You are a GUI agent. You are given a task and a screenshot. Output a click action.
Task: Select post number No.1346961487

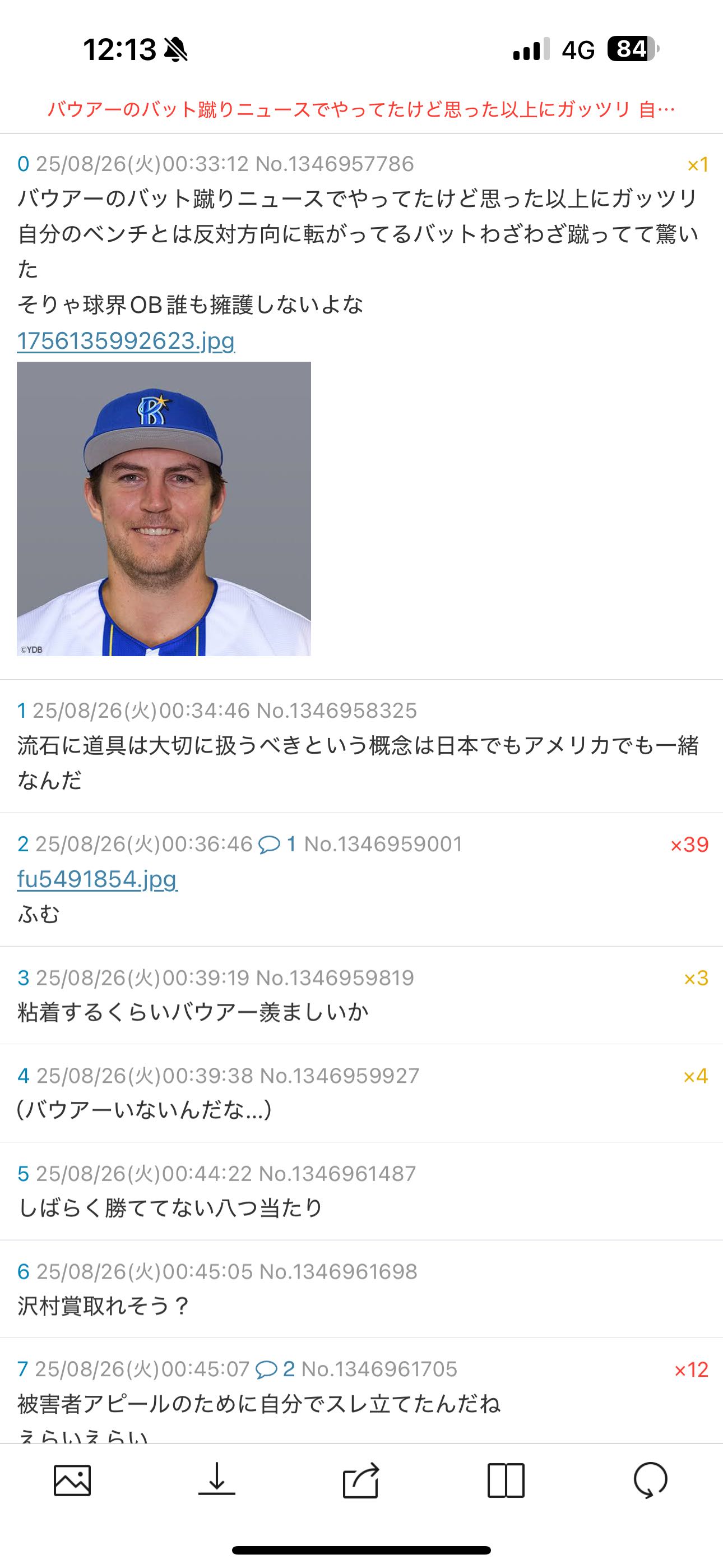point(337,1174)
